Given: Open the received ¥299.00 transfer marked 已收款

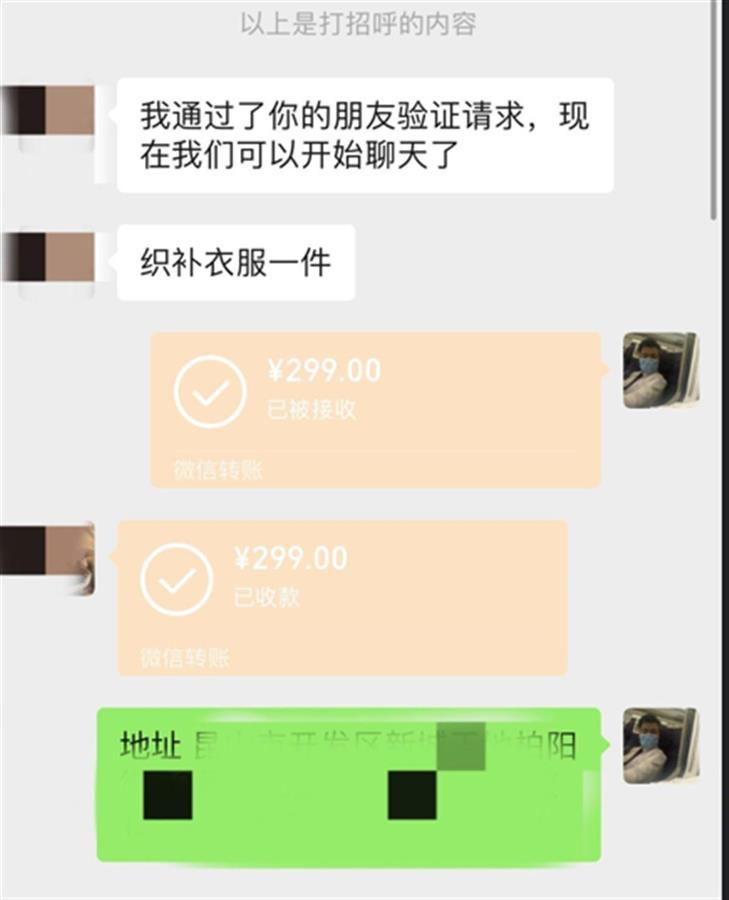Looking at the screenshot, I should pyautogui.click(x=342, y=597).
